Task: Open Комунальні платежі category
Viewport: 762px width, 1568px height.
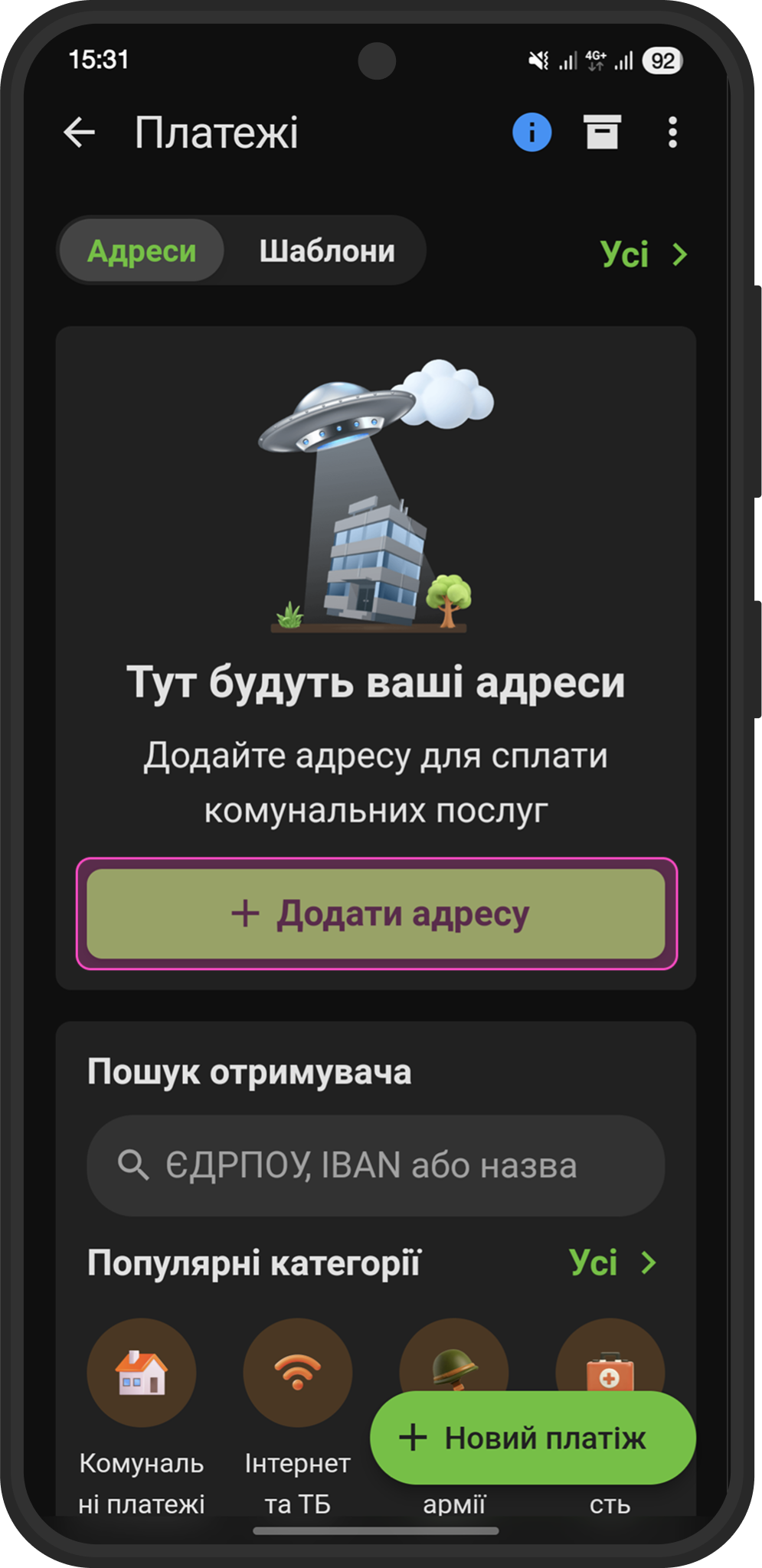Action: [x=142, y=1372]
